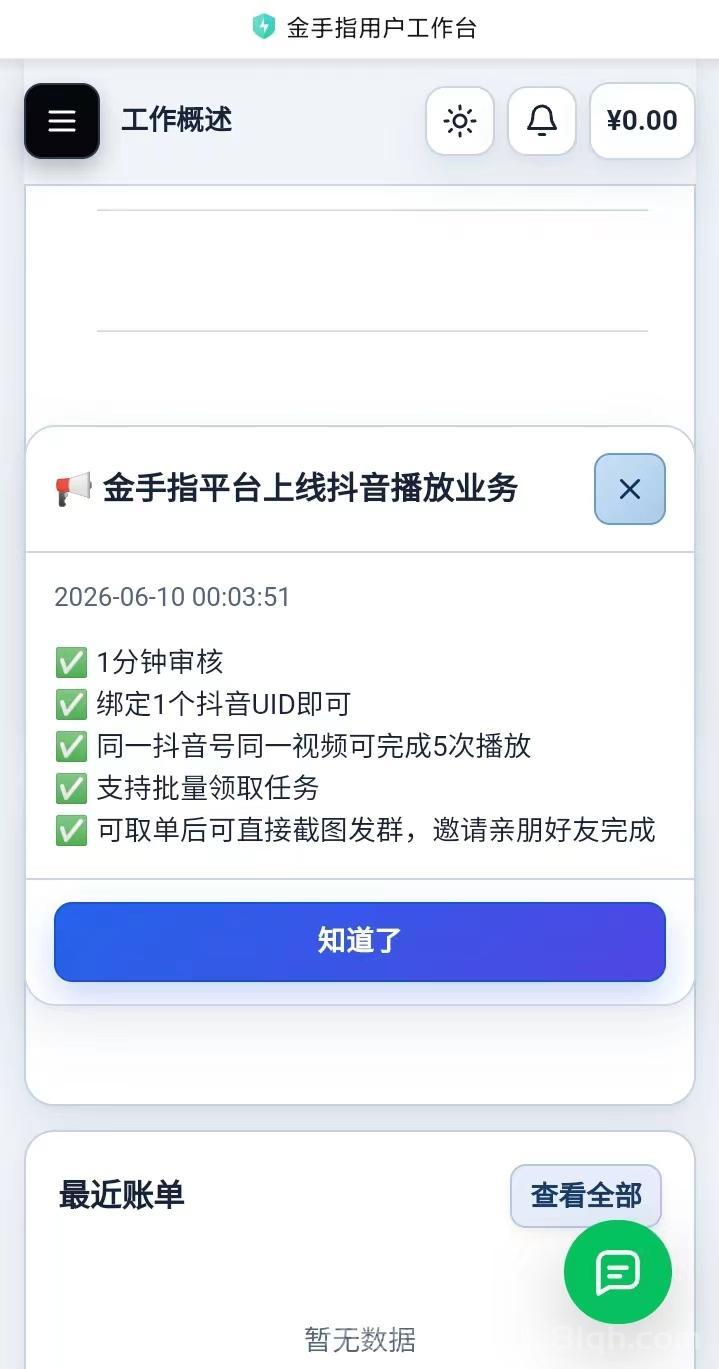
Task: Tap the ¥0.00 balance button
Action: coord(642,121)
